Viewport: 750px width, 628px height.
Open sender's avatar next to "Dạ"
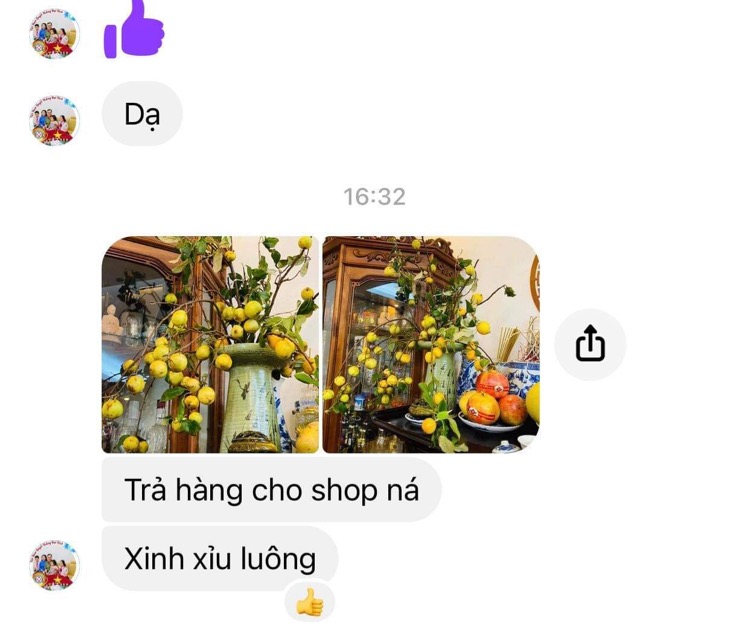coord(54,121)
